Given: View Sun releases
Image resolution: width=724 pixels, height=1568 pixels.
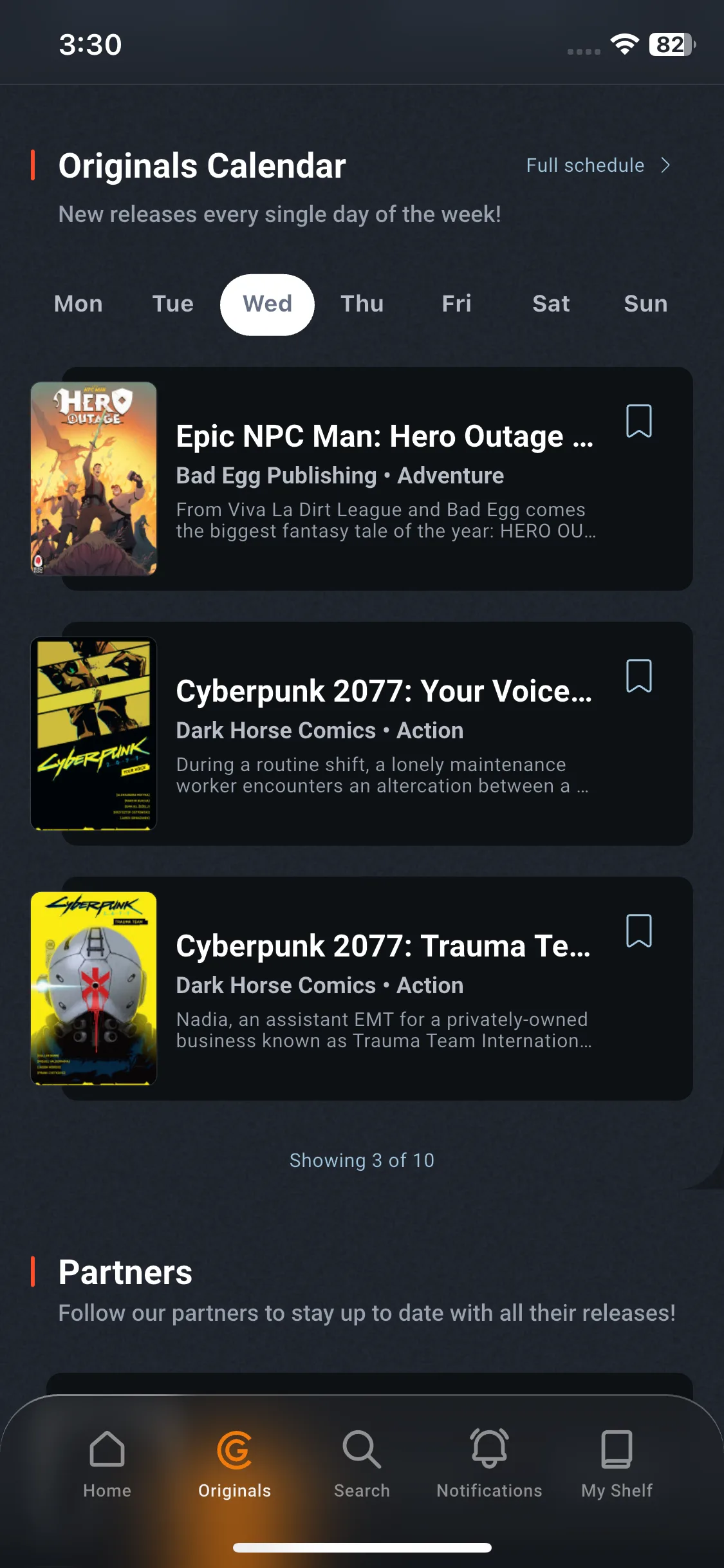Looking at the screenshot, I should pos(645,304).
